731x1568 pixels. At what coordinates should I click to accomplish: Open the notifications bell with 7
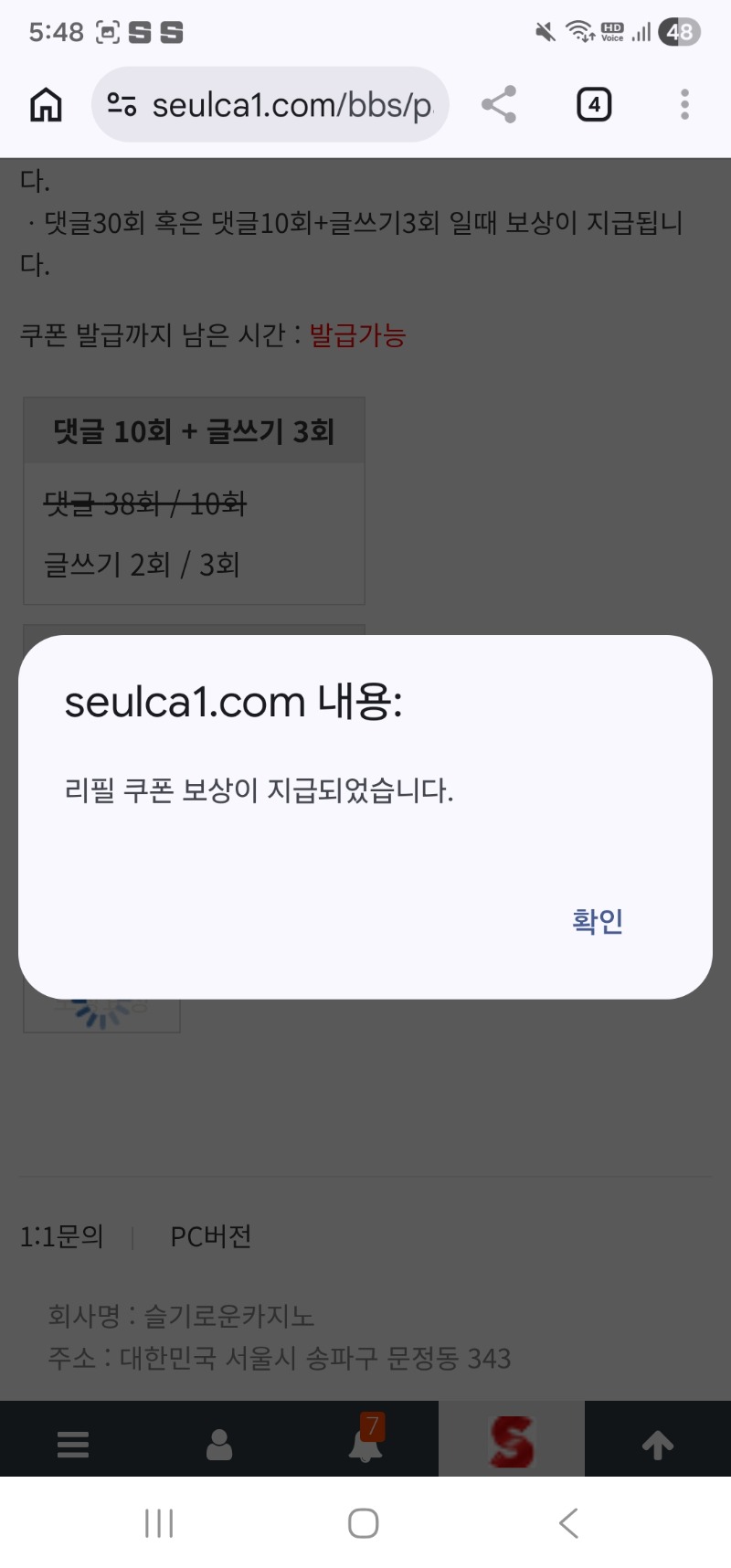coord(366,1443)
